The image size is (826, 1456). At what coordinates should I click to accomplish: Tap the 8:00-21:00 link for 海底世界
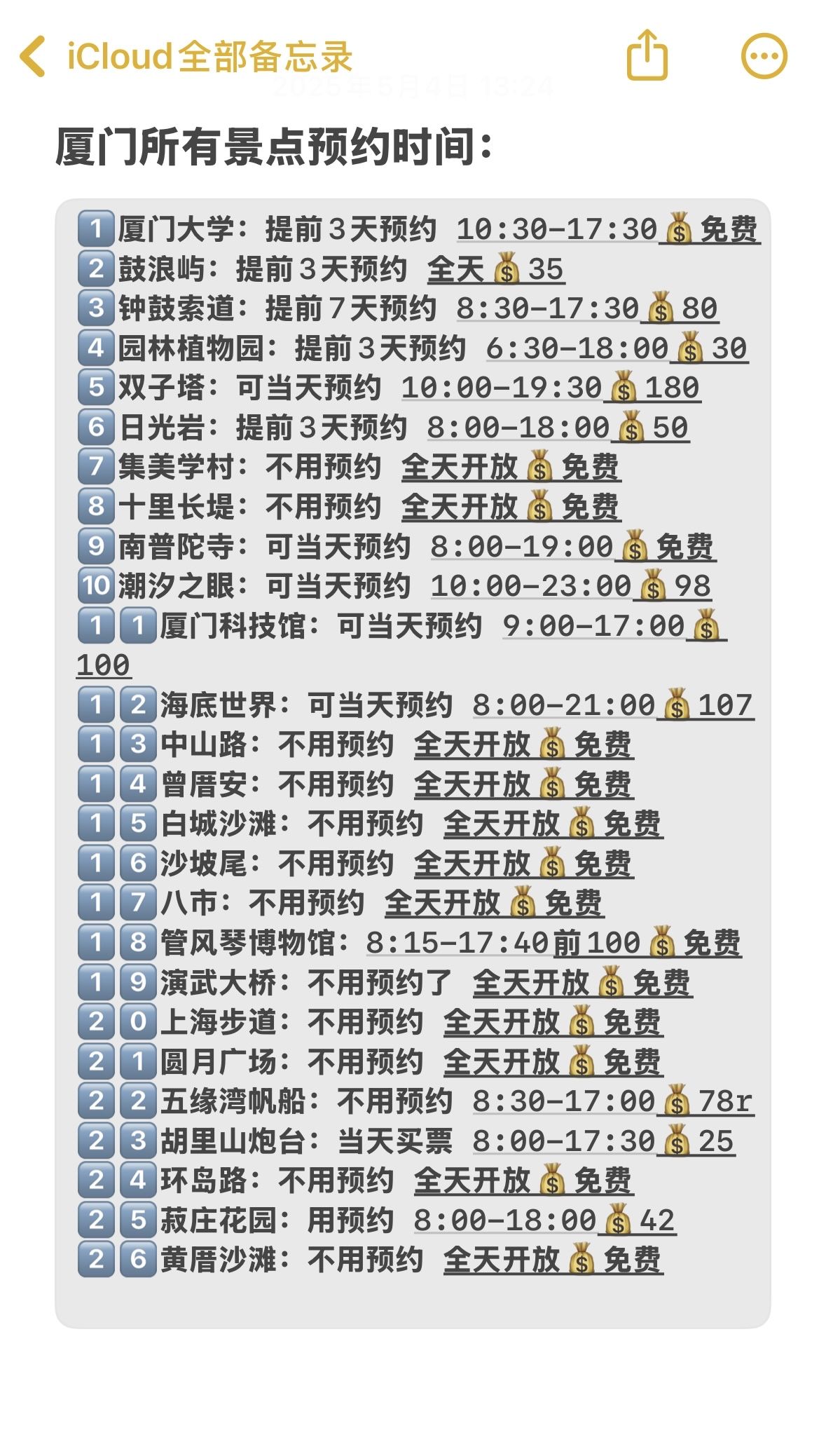click(564, 705)
